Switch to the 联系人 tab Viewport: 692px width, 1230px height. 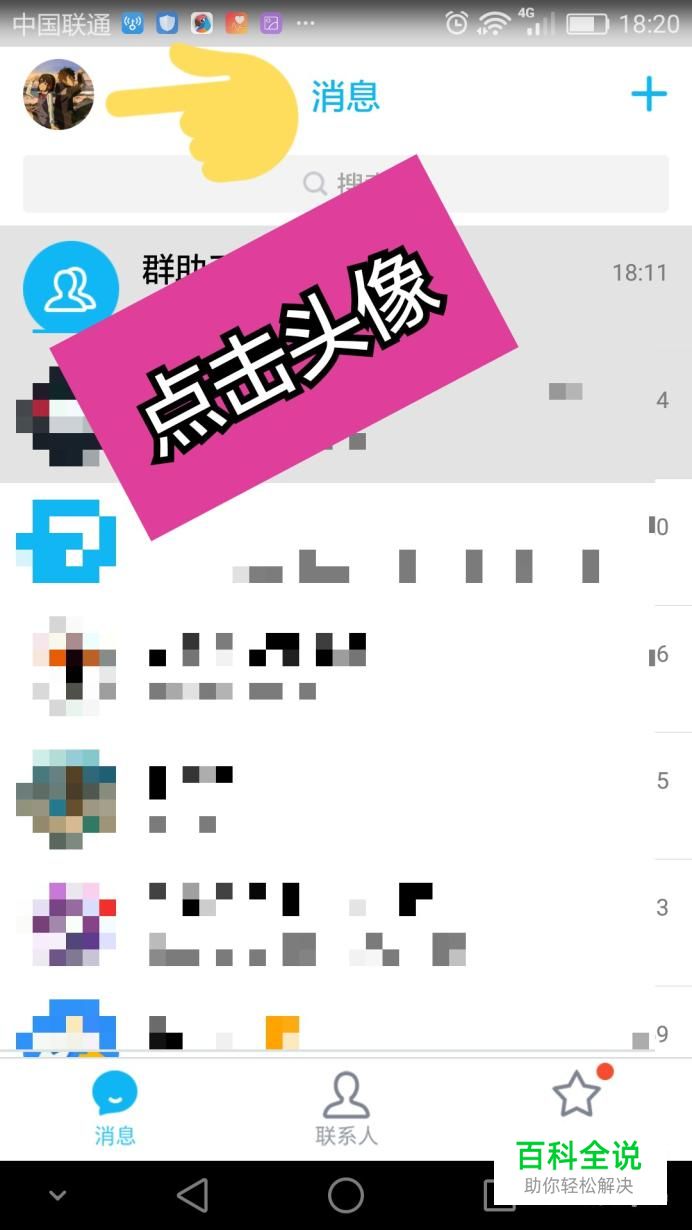tap(346, 1108)
